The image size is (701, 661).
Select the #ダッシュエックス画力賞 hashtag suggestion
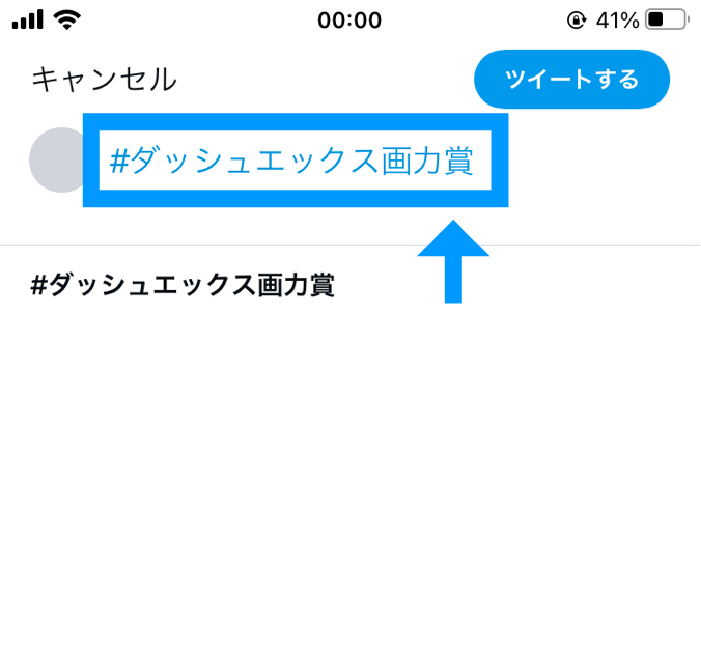tap(183, 286)
